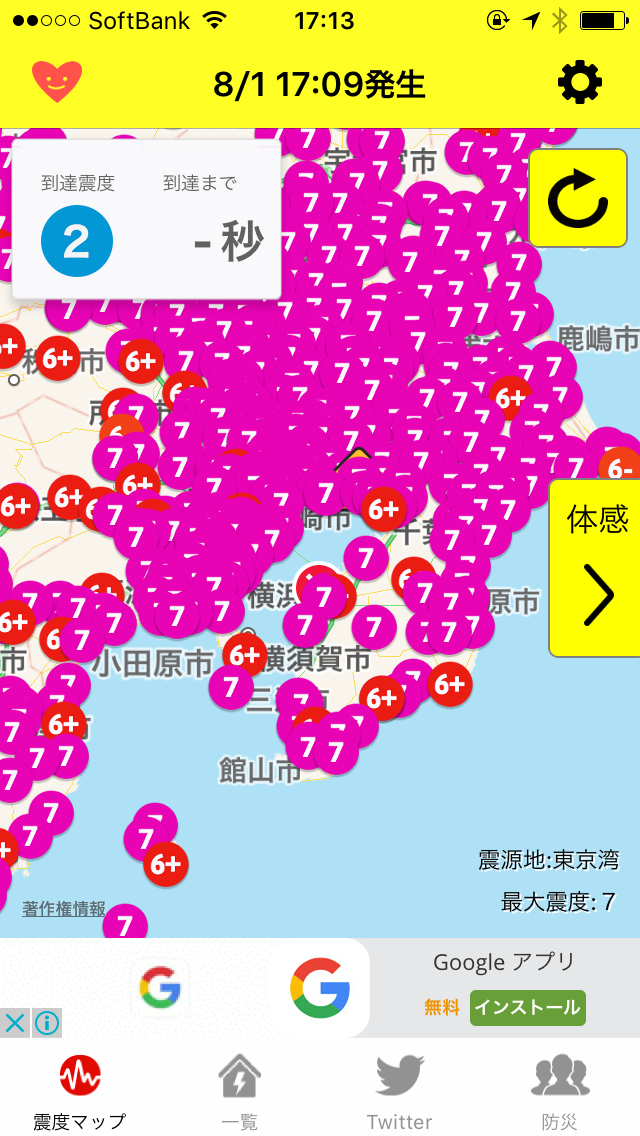
Task: Tap the 到達震度 info card
Action: (146, 220)
